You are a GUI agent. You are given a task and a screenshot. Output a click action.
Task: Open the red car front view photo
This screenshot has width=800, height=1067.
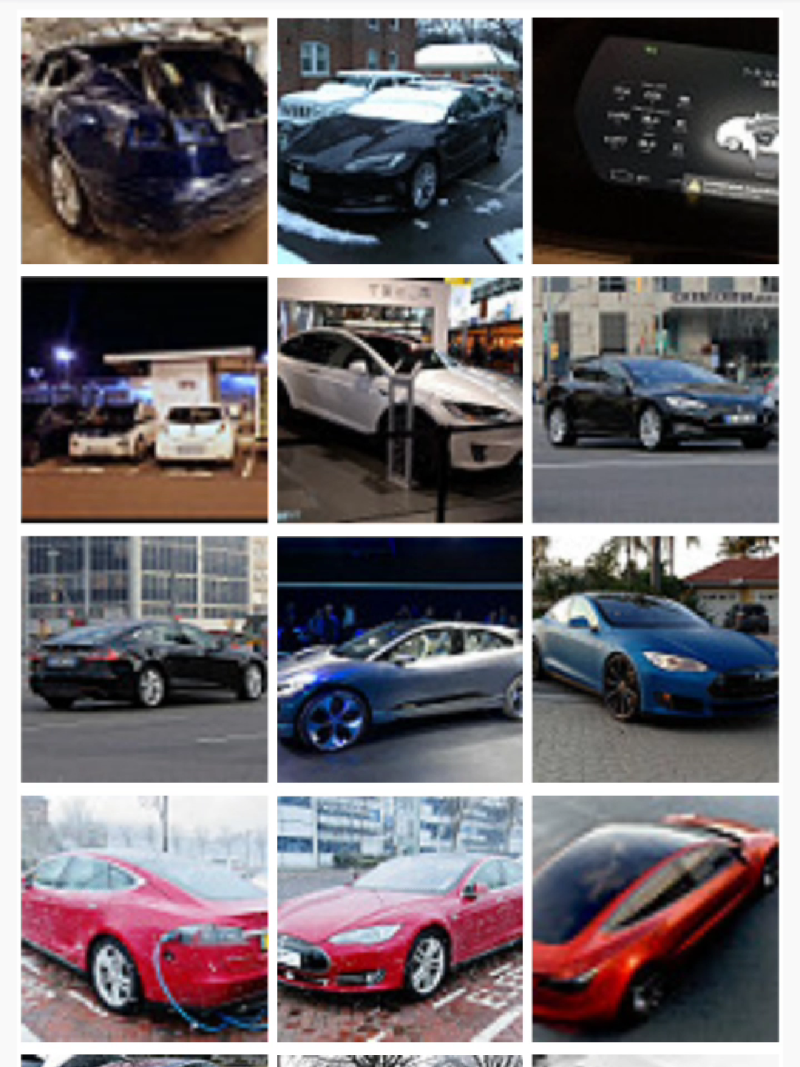pos(400,918)
